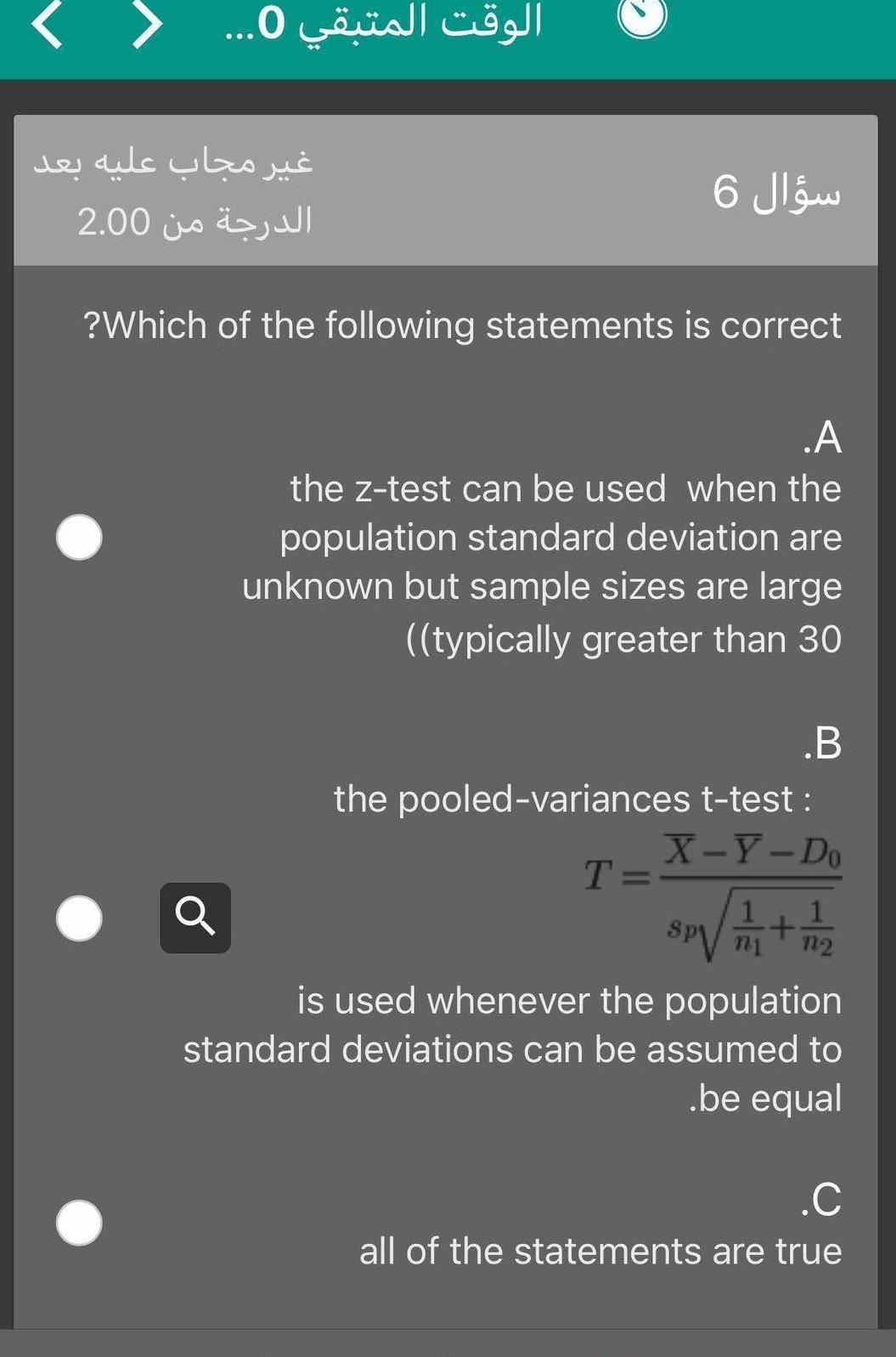
Task: Choose option C all statements are true
Action: [79, 1223]
